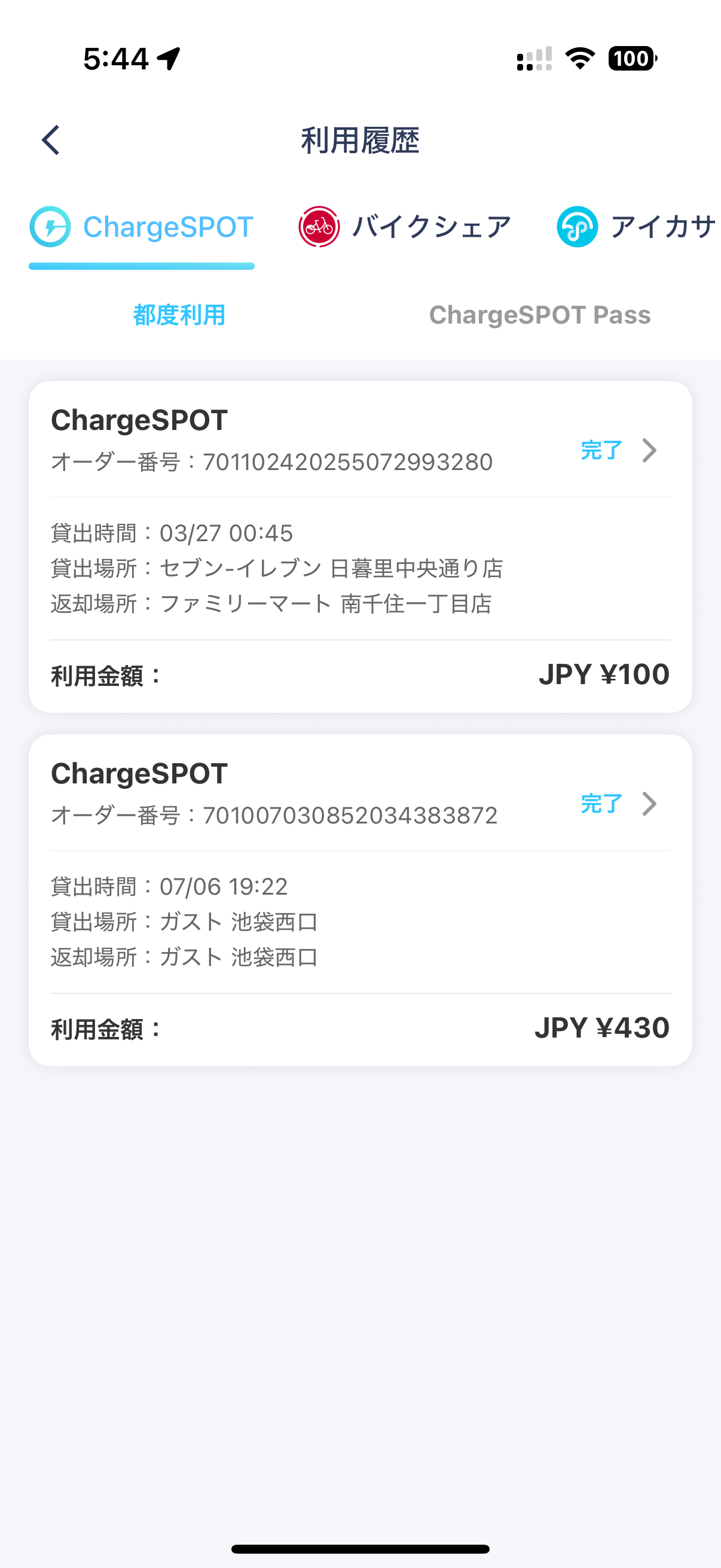The width and height of the screenshot is (721, 1568).
Task: Open details via chevron on the ガスト 池袋西口 entry
Action: (651, 804)
